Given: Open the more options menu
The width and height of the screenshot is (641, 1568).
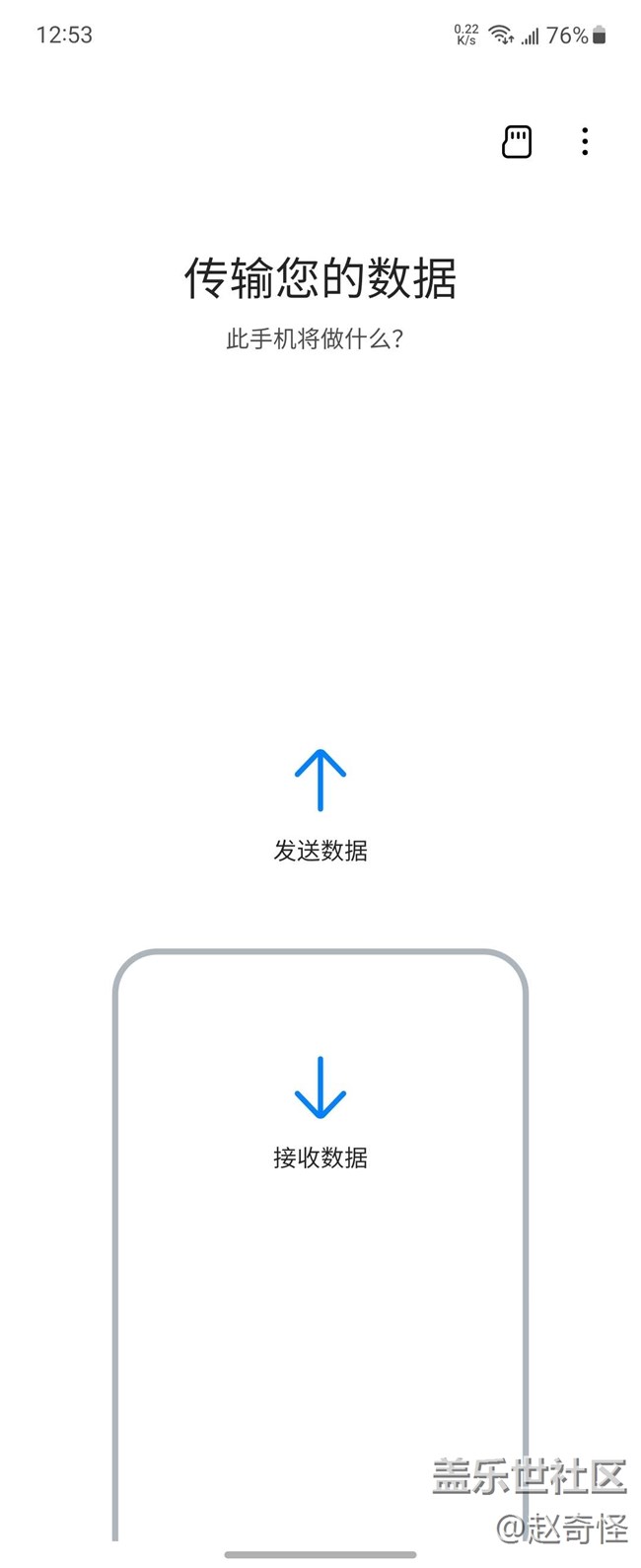Looking at the screenshot, I should pos(585,142).
